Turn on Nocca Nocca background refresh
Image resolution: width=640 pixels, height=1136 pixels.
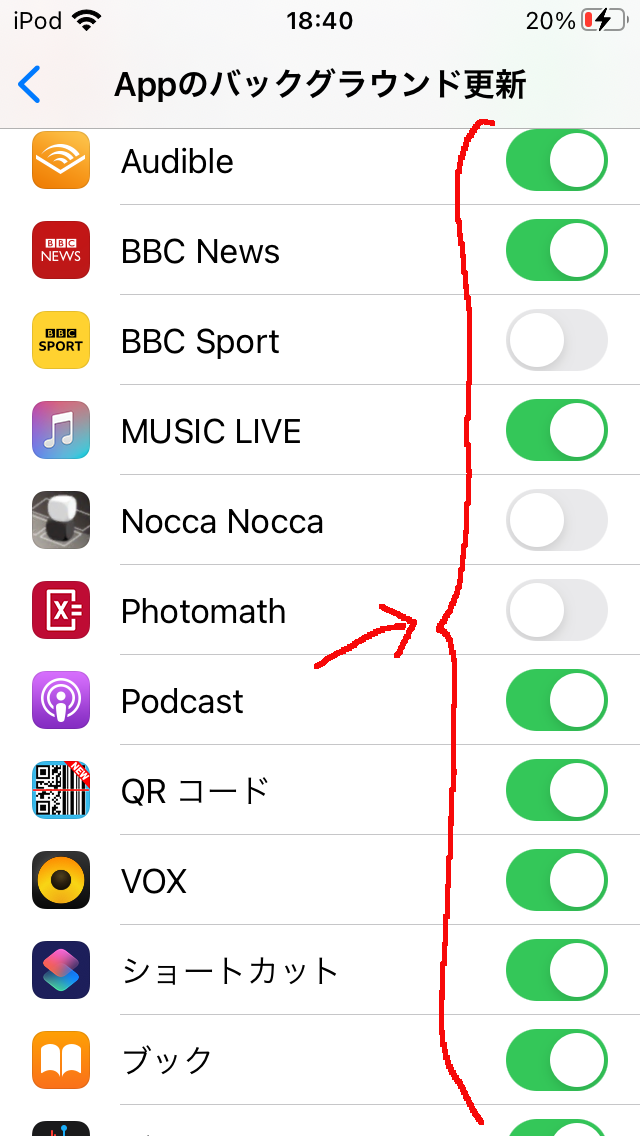(556, 519)
